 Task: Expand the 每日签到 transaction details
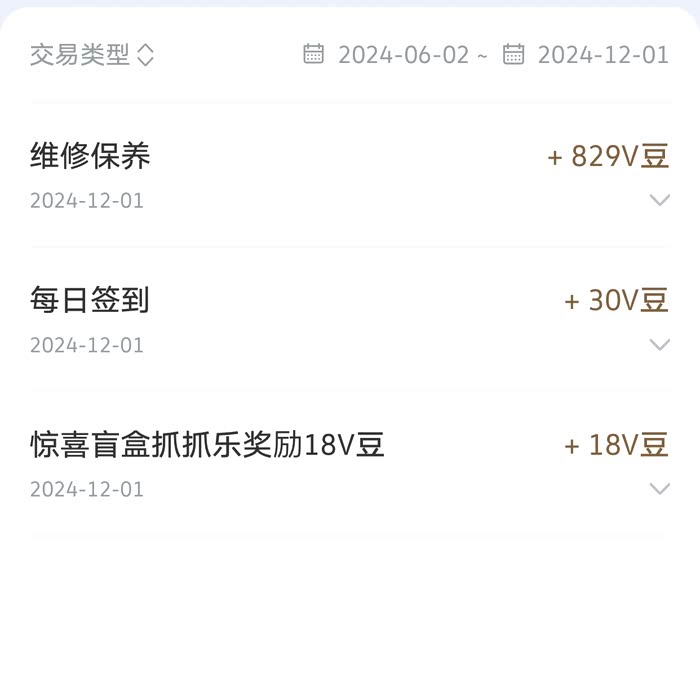[x=659, y=345]
